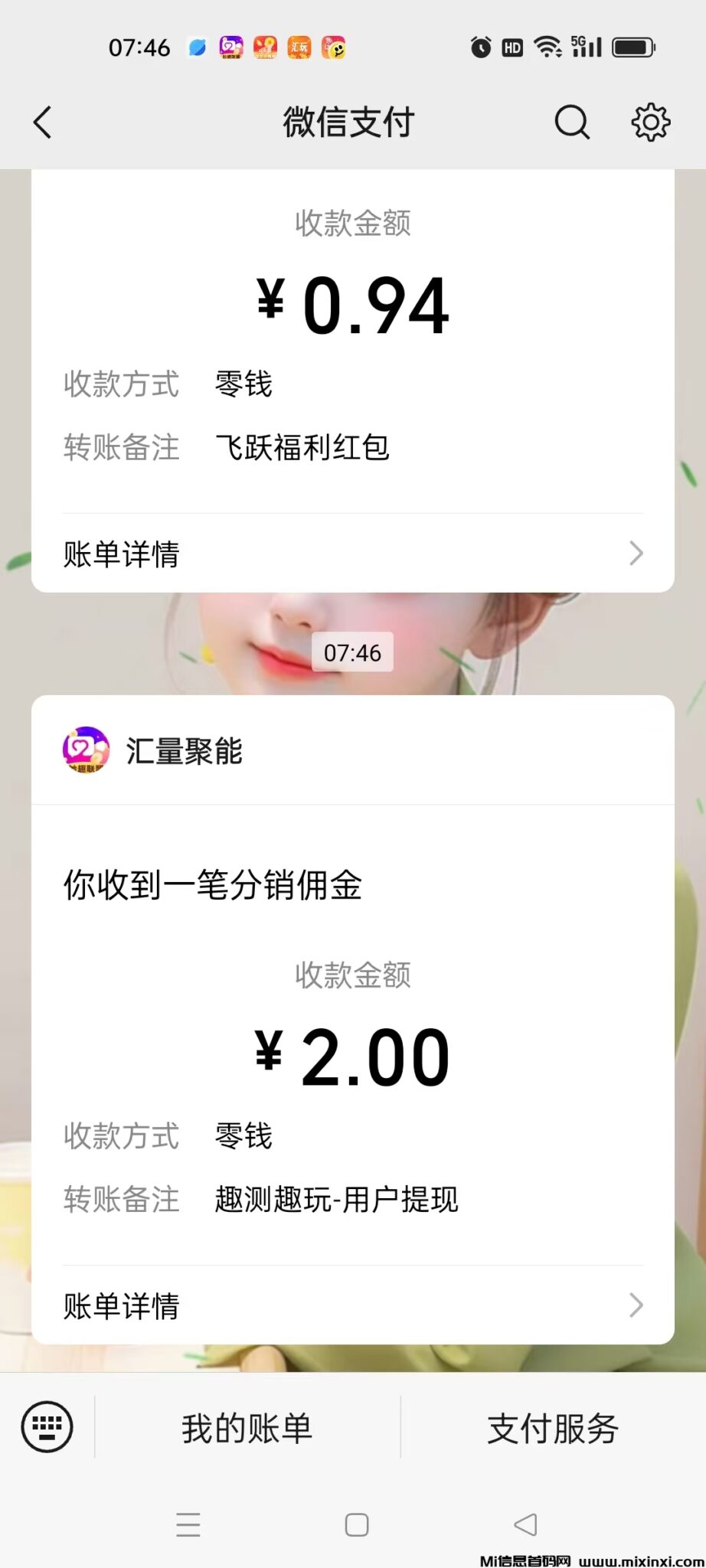
Task: Expand 账单详情 chevron on the ¥0.94 receipt
Action: coord(635,553)
